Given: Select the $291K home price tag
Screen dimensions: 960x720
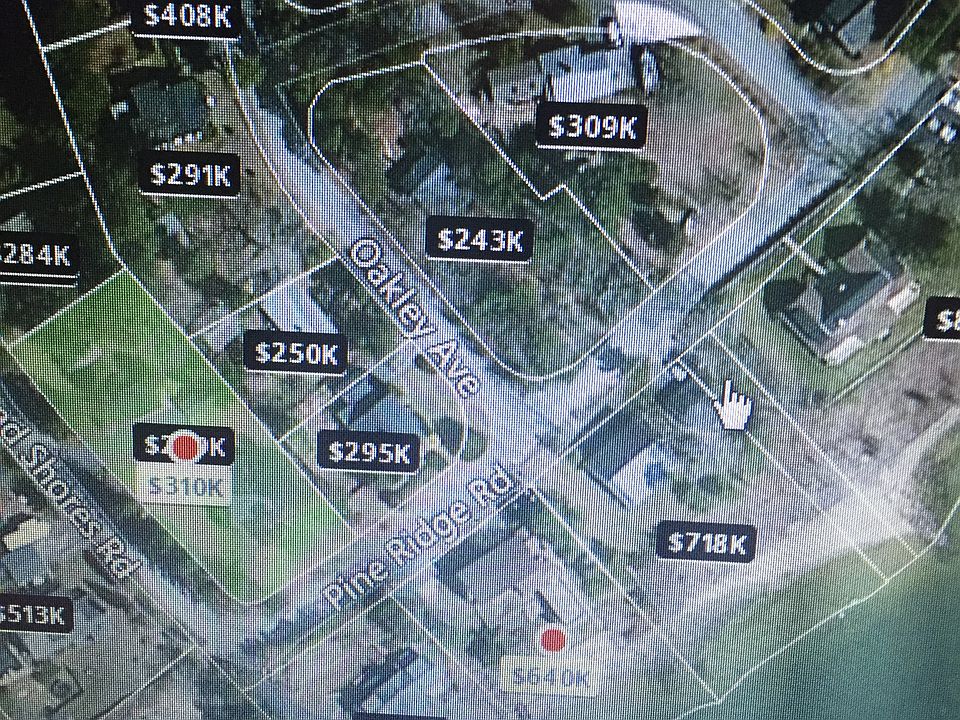Looking at the screenshot, I should 190,175.
